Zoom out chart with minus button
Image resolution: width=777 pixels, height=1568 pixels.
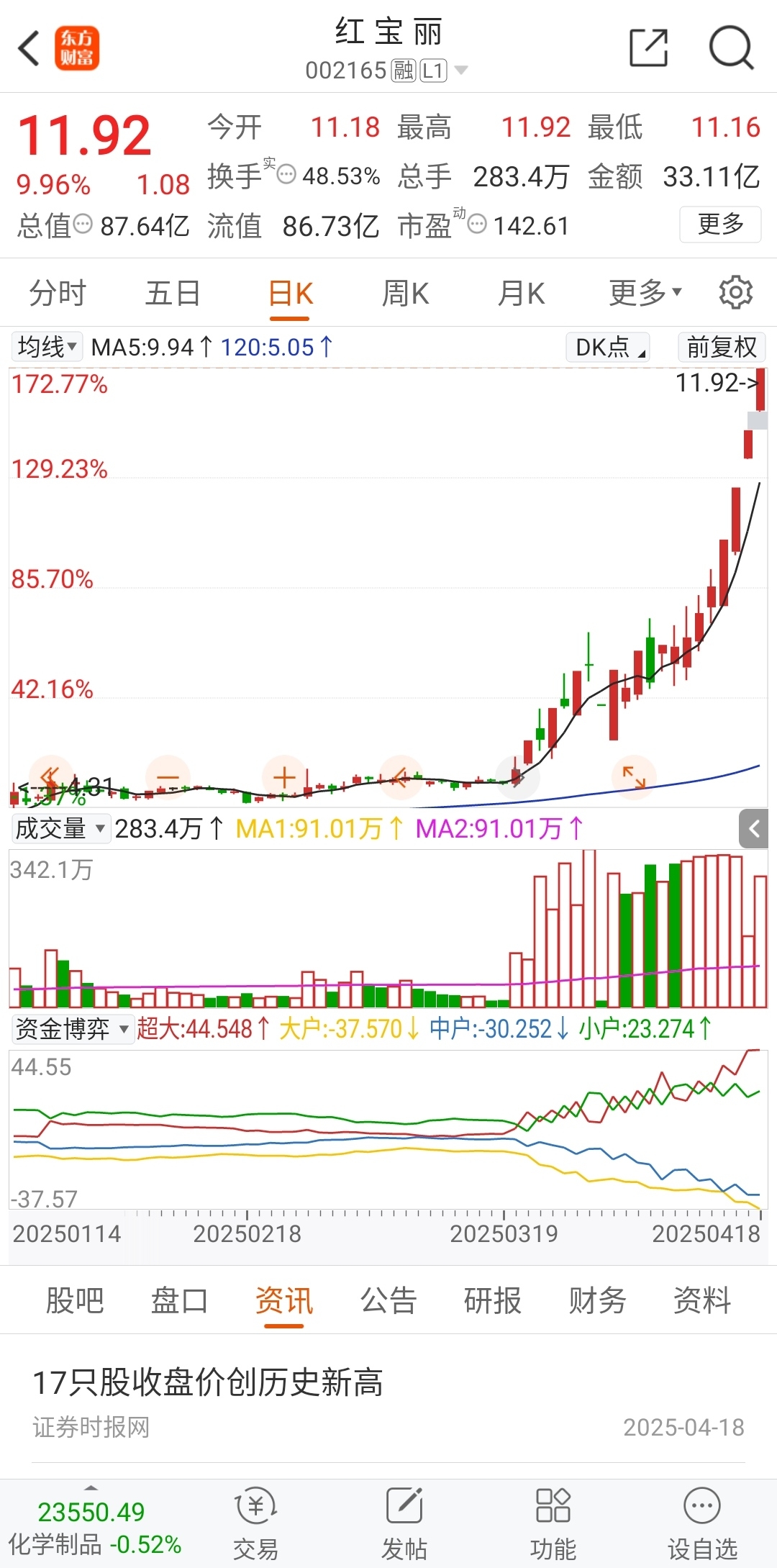168,777
